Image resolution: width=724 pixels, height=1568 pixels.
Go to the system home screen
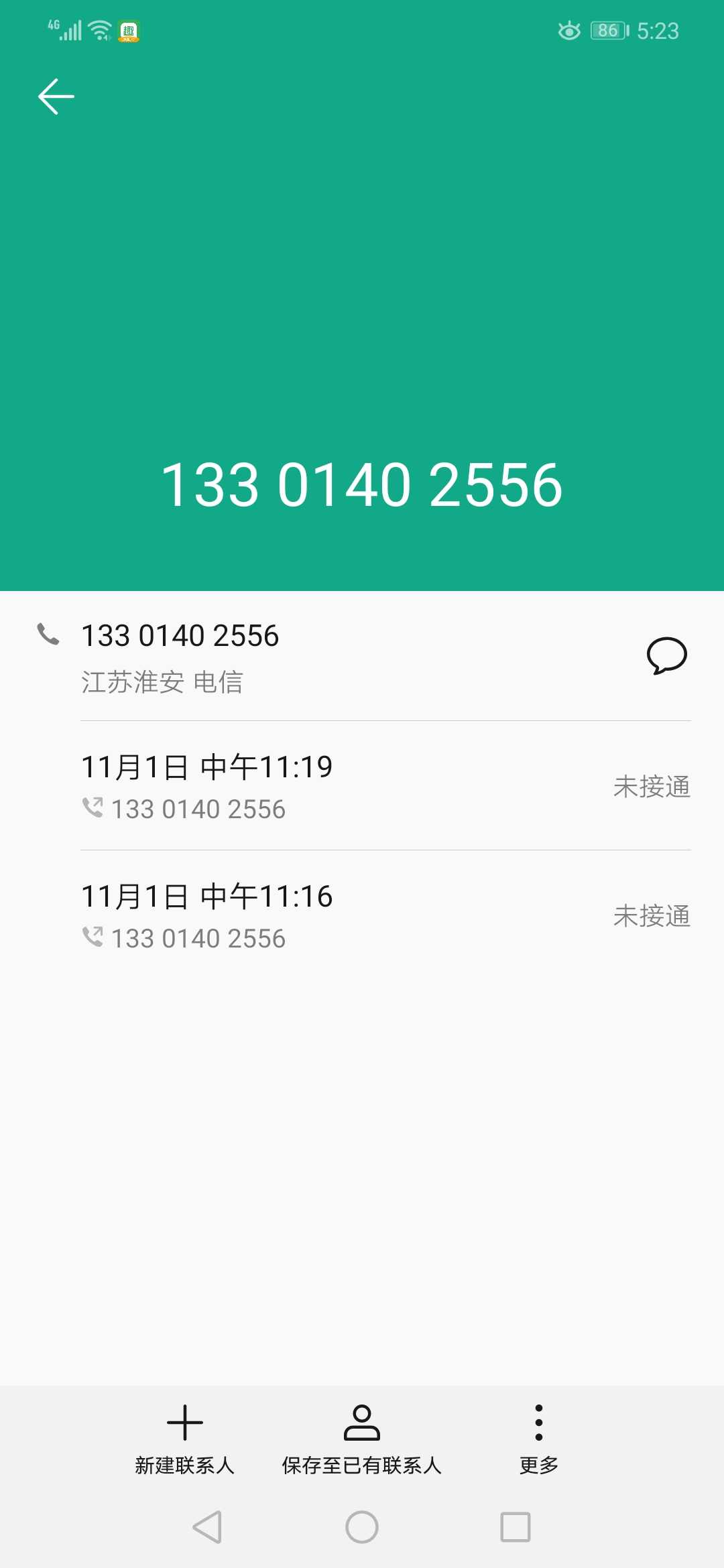tap(362, 1527)
